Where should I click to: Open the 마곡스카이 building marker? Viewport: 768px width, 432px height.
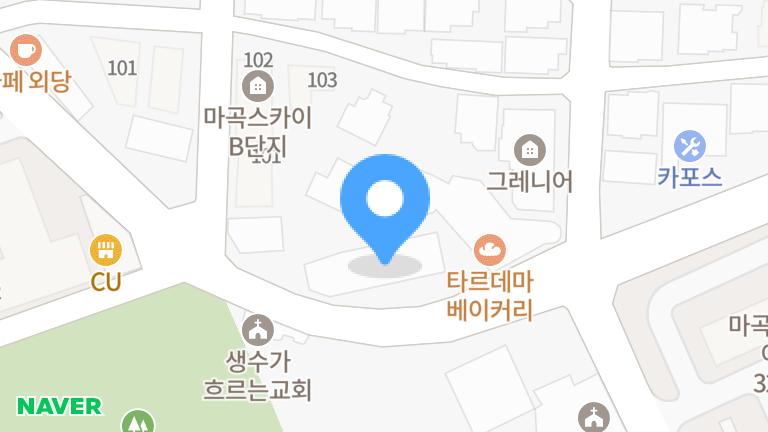coord(257,87)
